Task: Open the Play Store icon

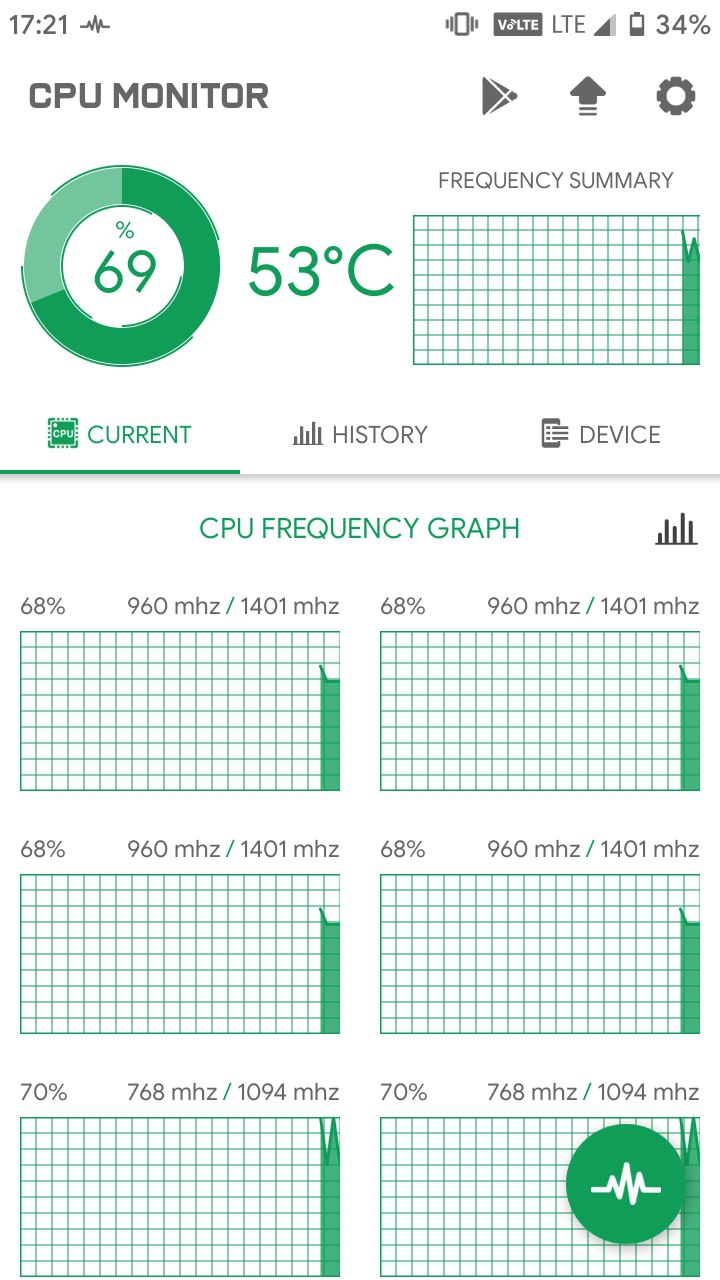Action: (x=499, y=96)
